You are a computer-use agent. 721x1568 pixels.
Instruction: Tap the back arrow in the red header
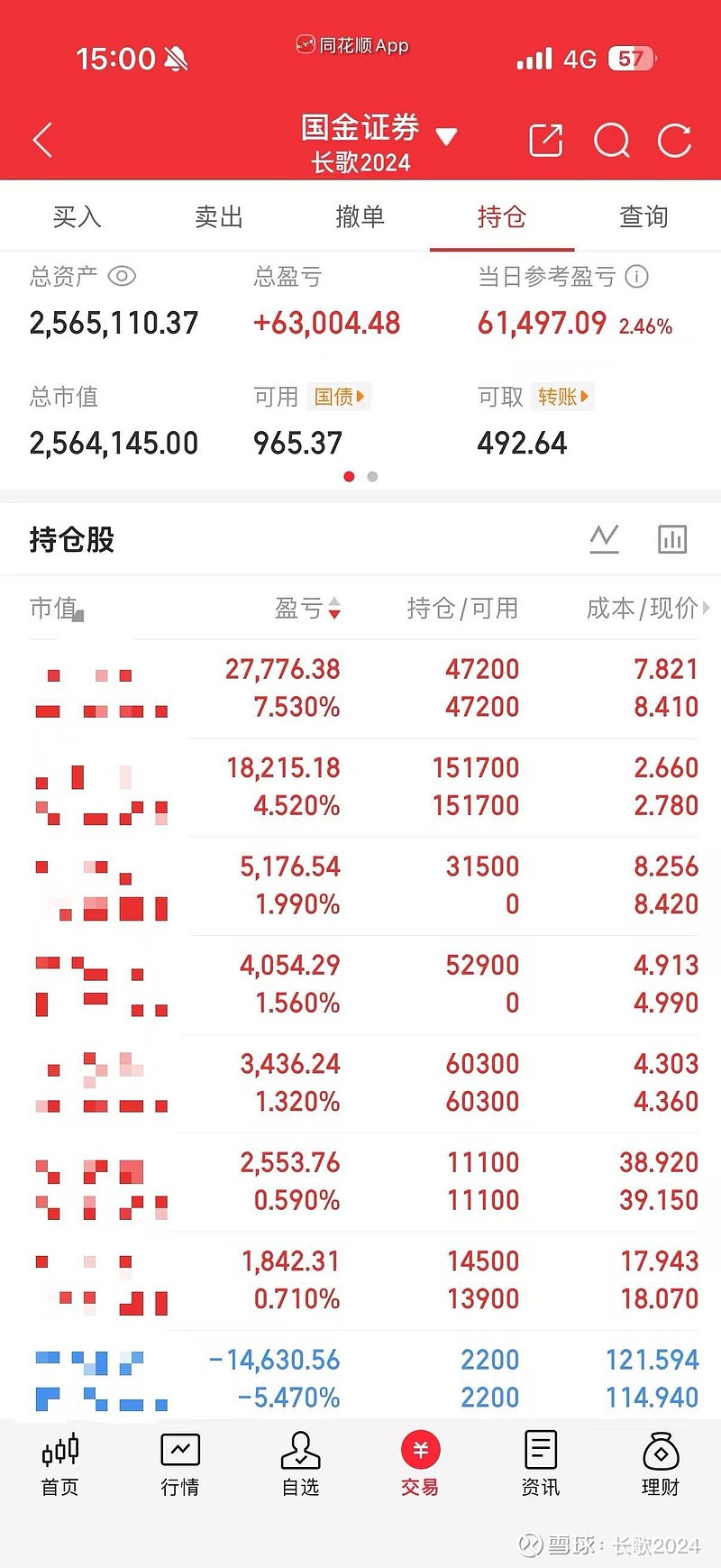click(41, 141)
